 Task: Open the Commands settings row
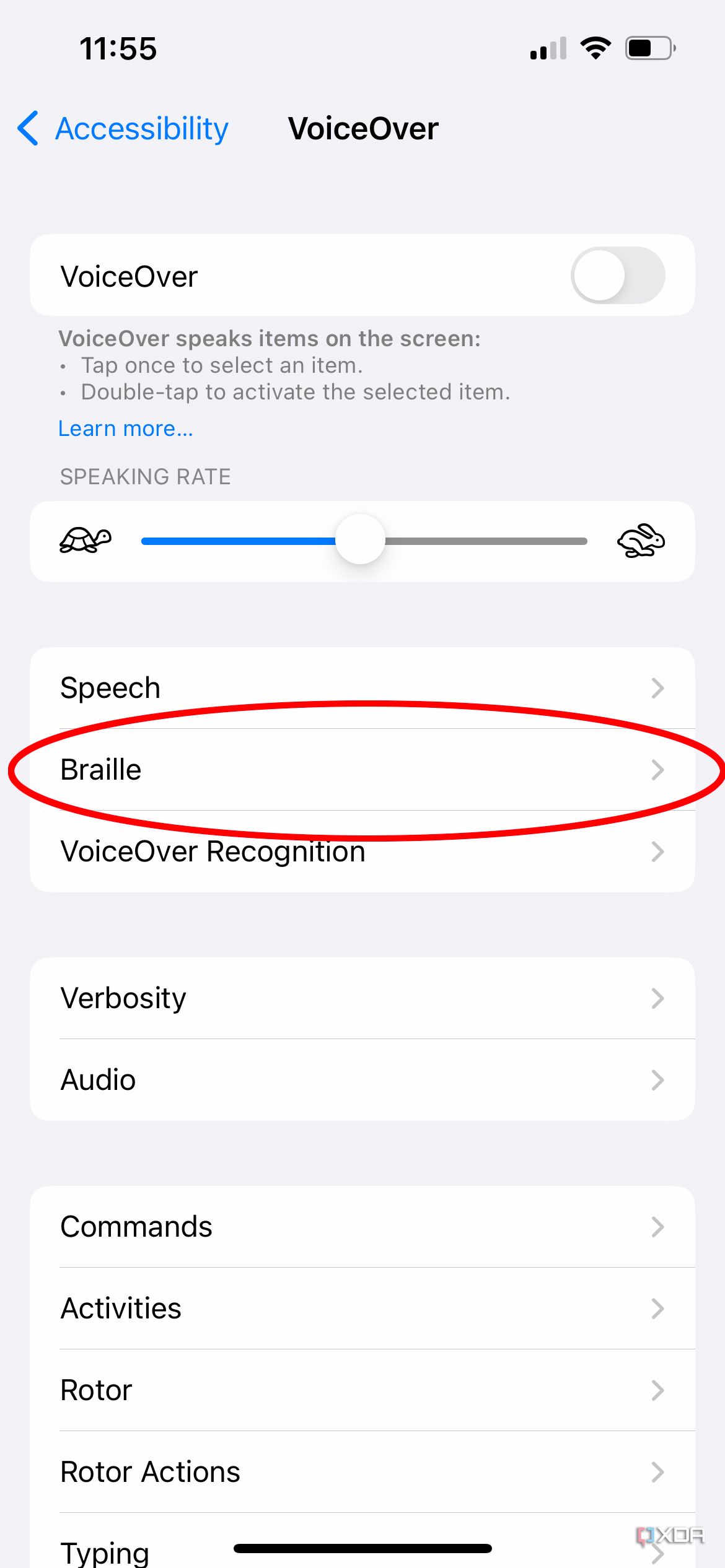point(362,1227)
